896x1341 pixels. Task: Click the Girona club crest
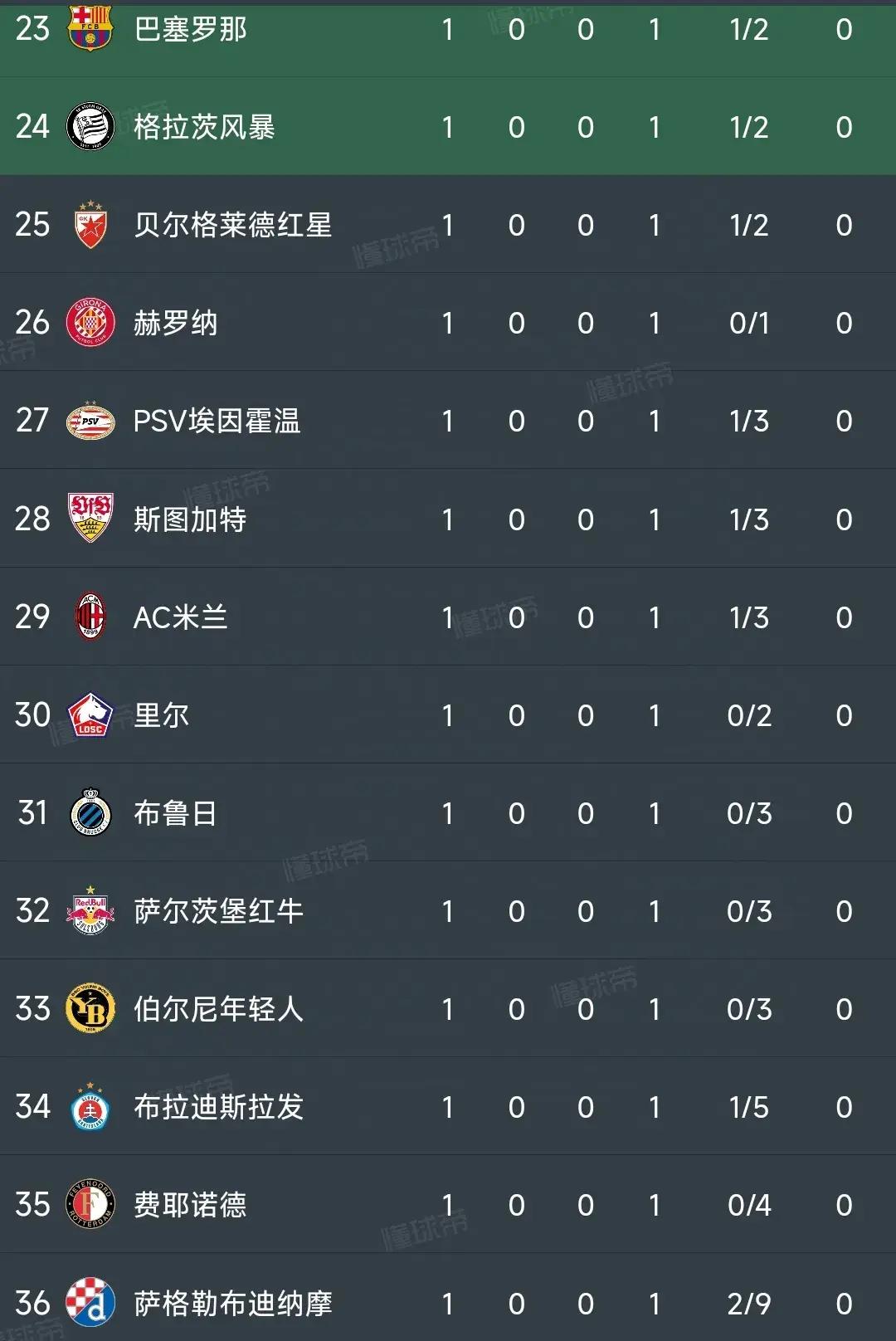pos(91,323)
